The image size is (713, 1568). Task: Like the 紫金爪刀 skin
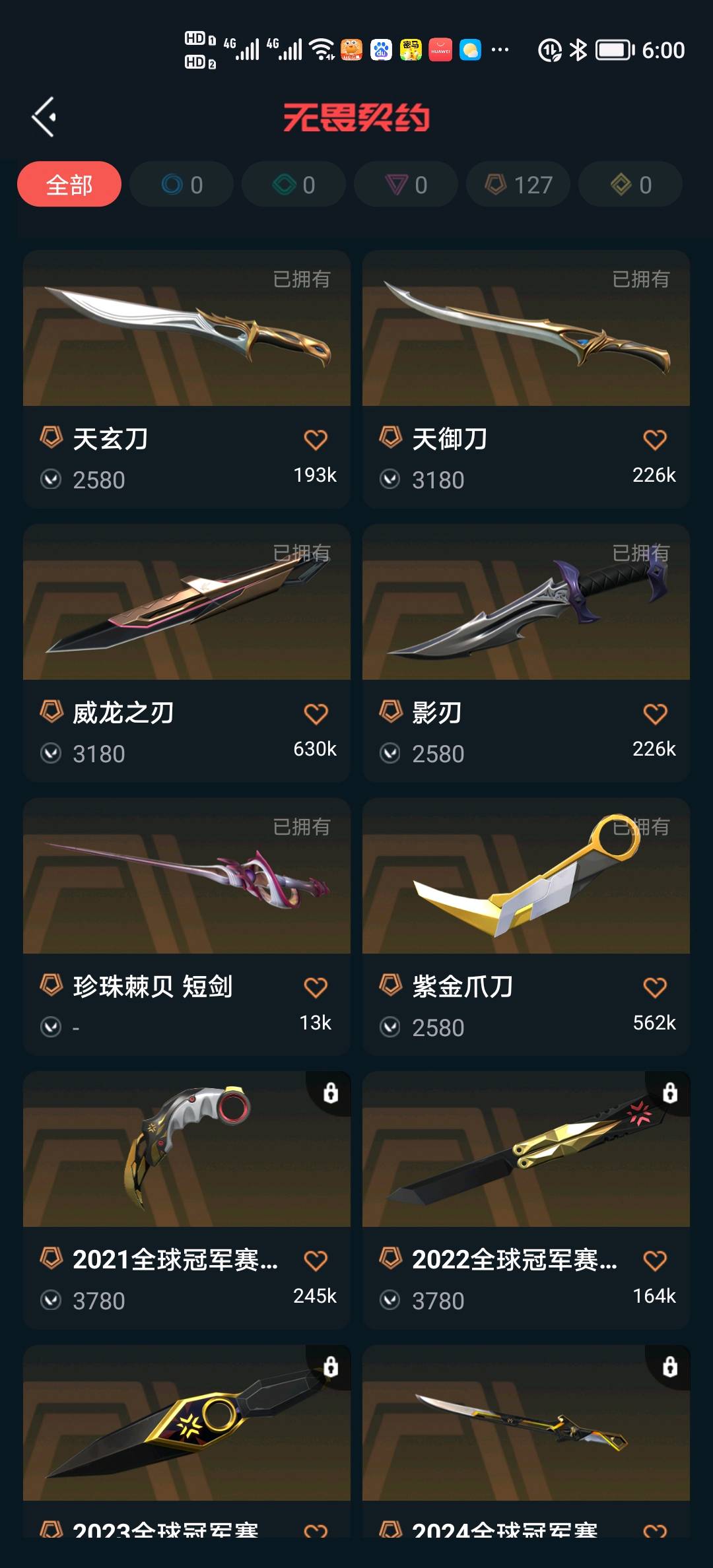pos(655,987)
